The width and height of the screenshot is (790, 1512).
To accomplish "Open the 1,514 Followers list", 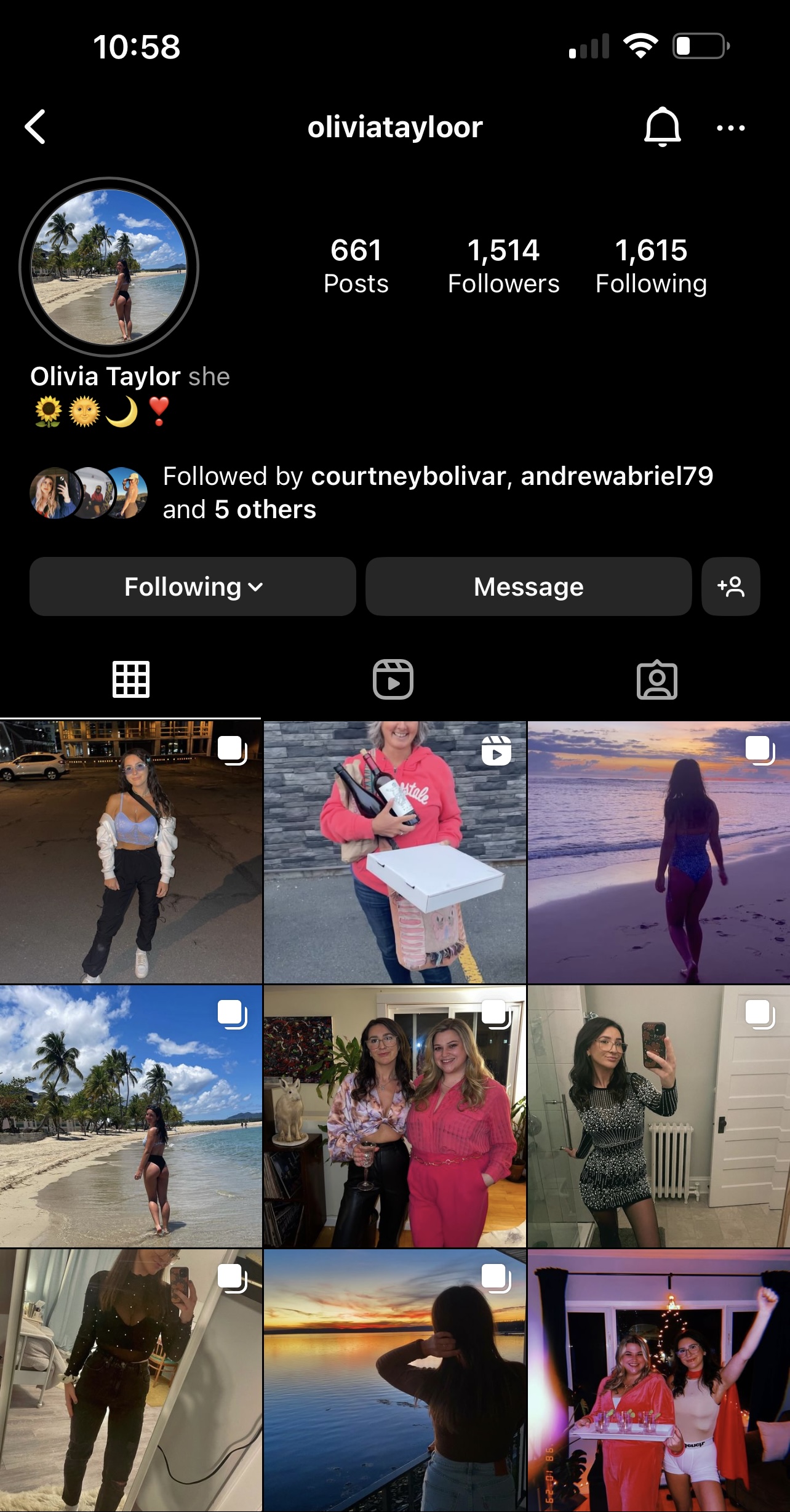I will coord(503,266).
